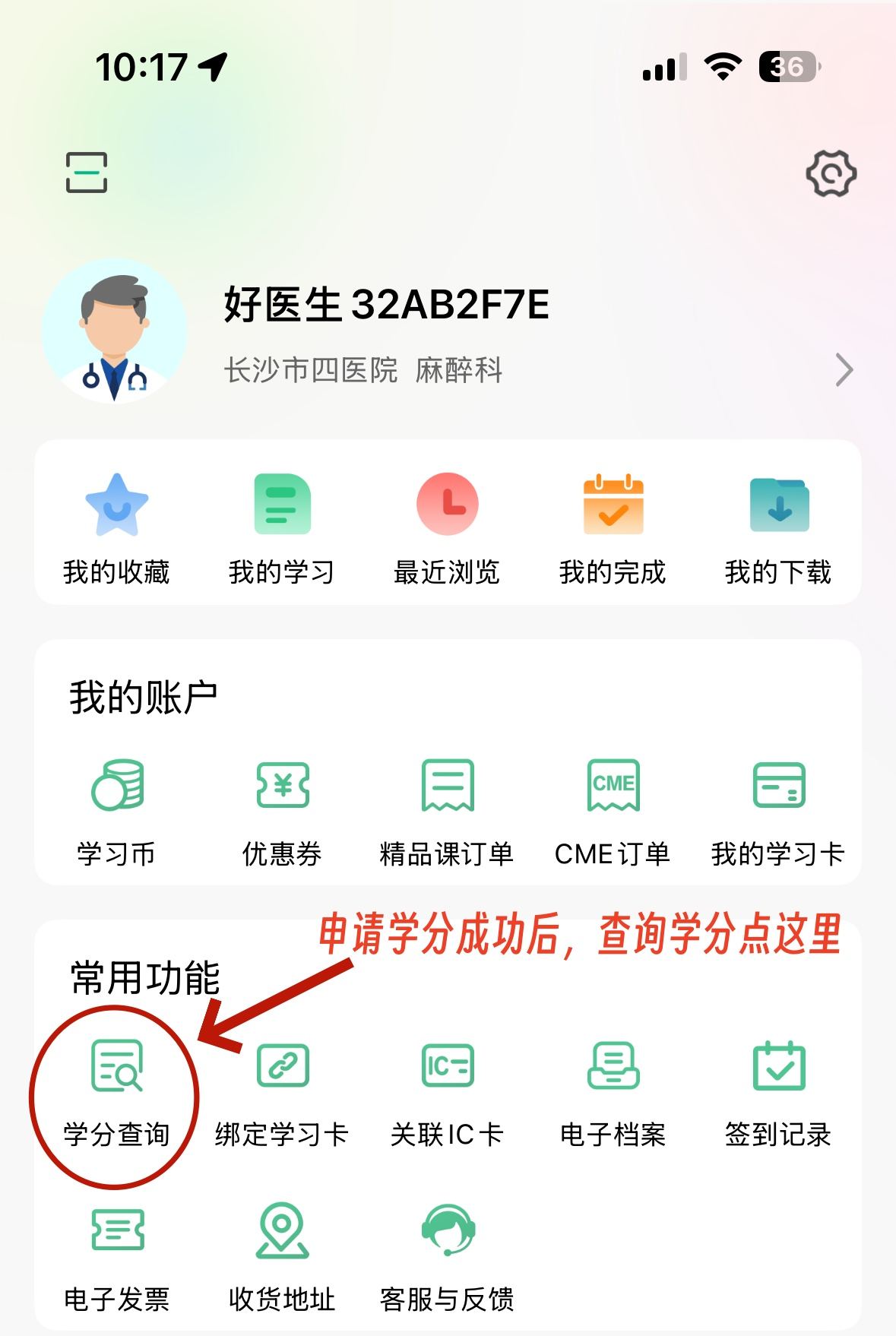View 最近浏览 history

pyautogui.click(x=447, y=528)
